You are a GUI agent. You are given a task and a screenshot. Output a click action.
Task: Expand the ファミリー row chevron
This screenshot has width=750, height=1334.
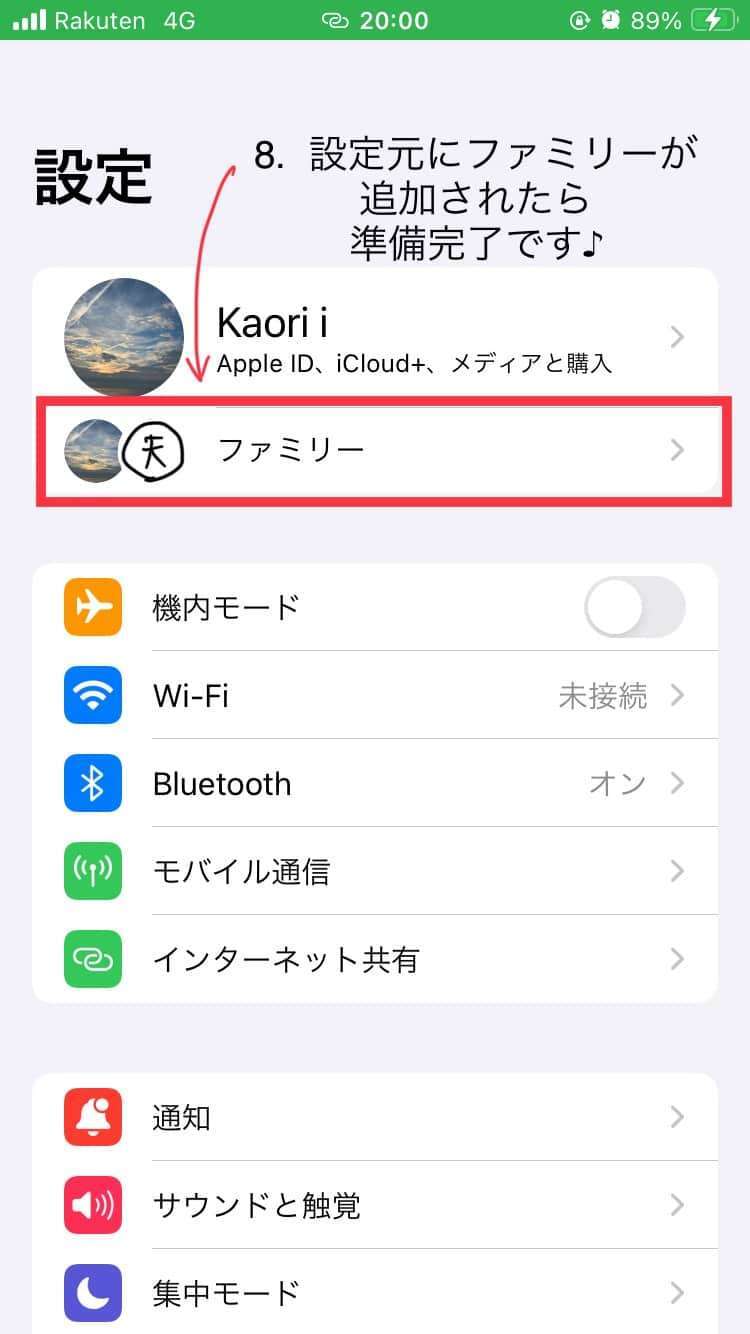click(x=678, y=450)
